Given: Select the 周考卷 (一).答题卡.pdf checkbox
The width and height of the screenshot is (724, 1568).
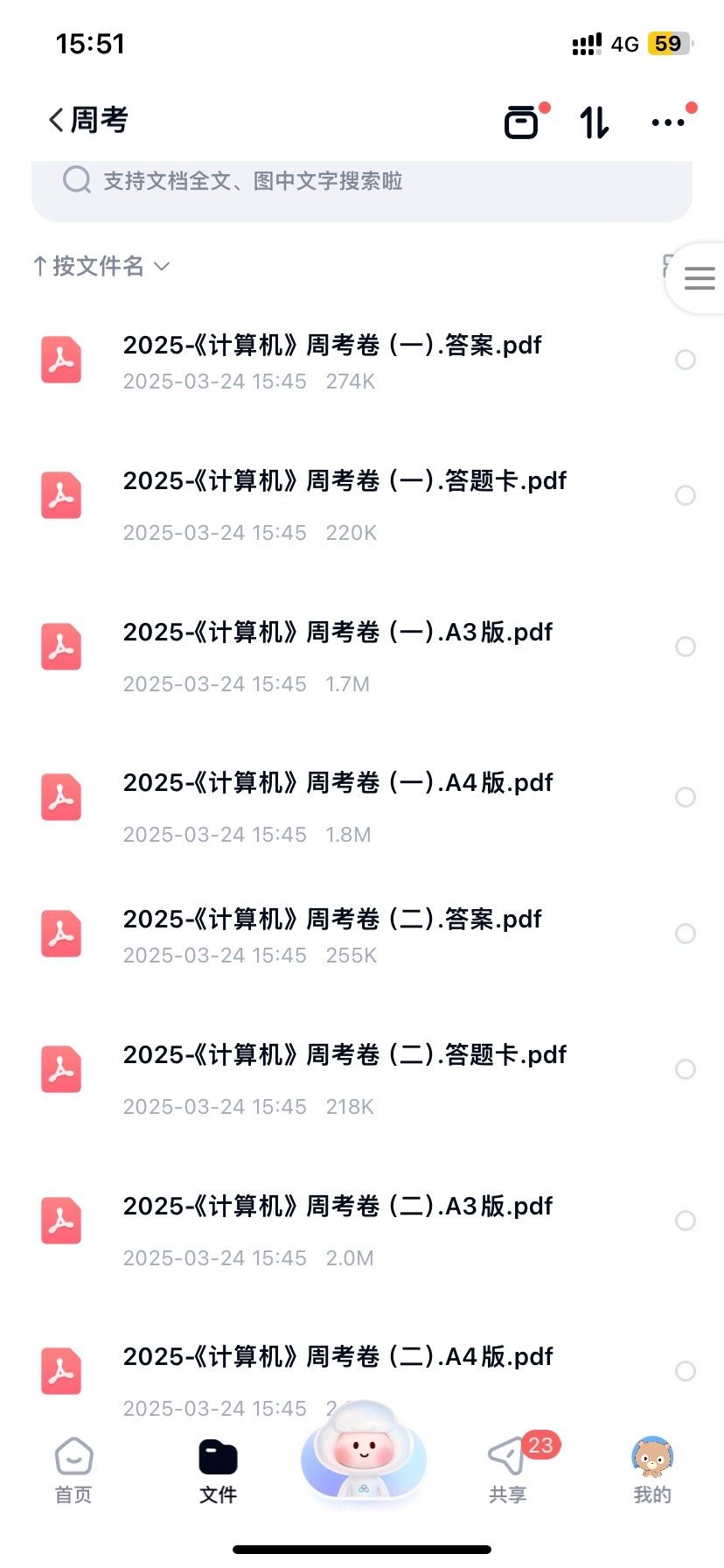Looking at the screenshot, I should point(686,495).
